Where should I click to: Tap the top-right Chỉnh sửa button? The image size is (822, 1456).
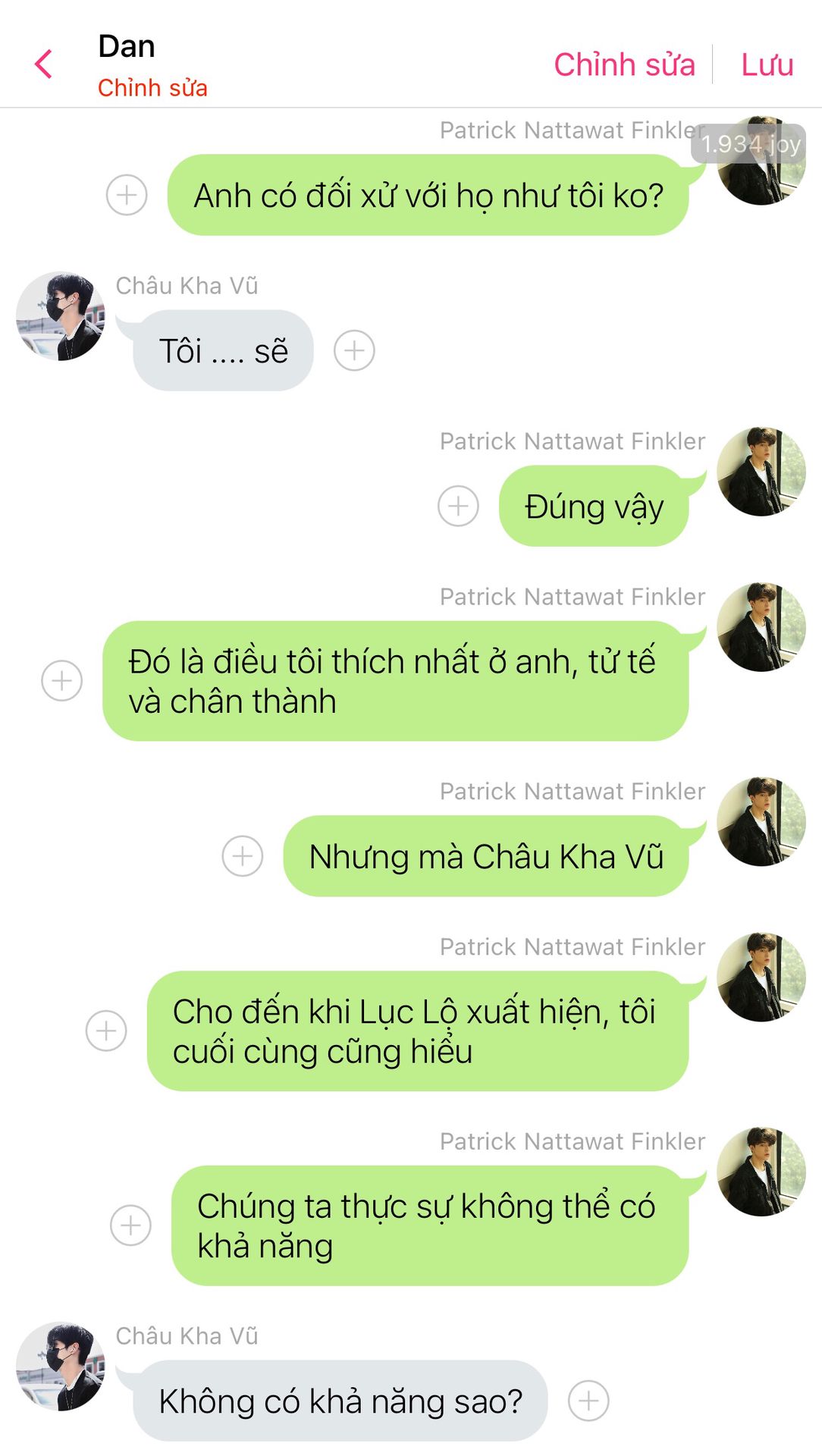tap(624, 65)
